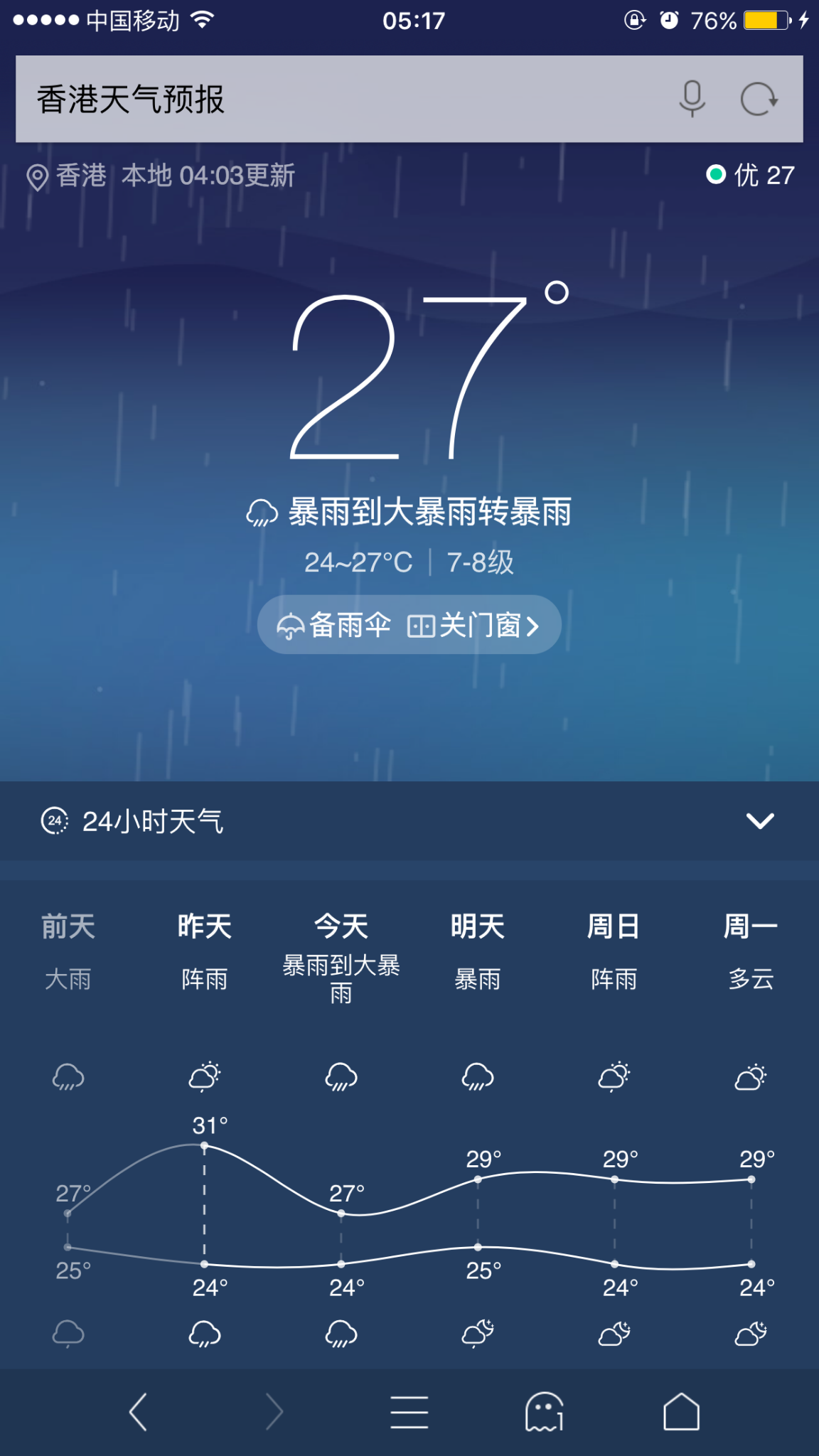Viewport: 819px width, 1456px height.
Task: Reload the page with the refresh icon
Action: [759, 99]
